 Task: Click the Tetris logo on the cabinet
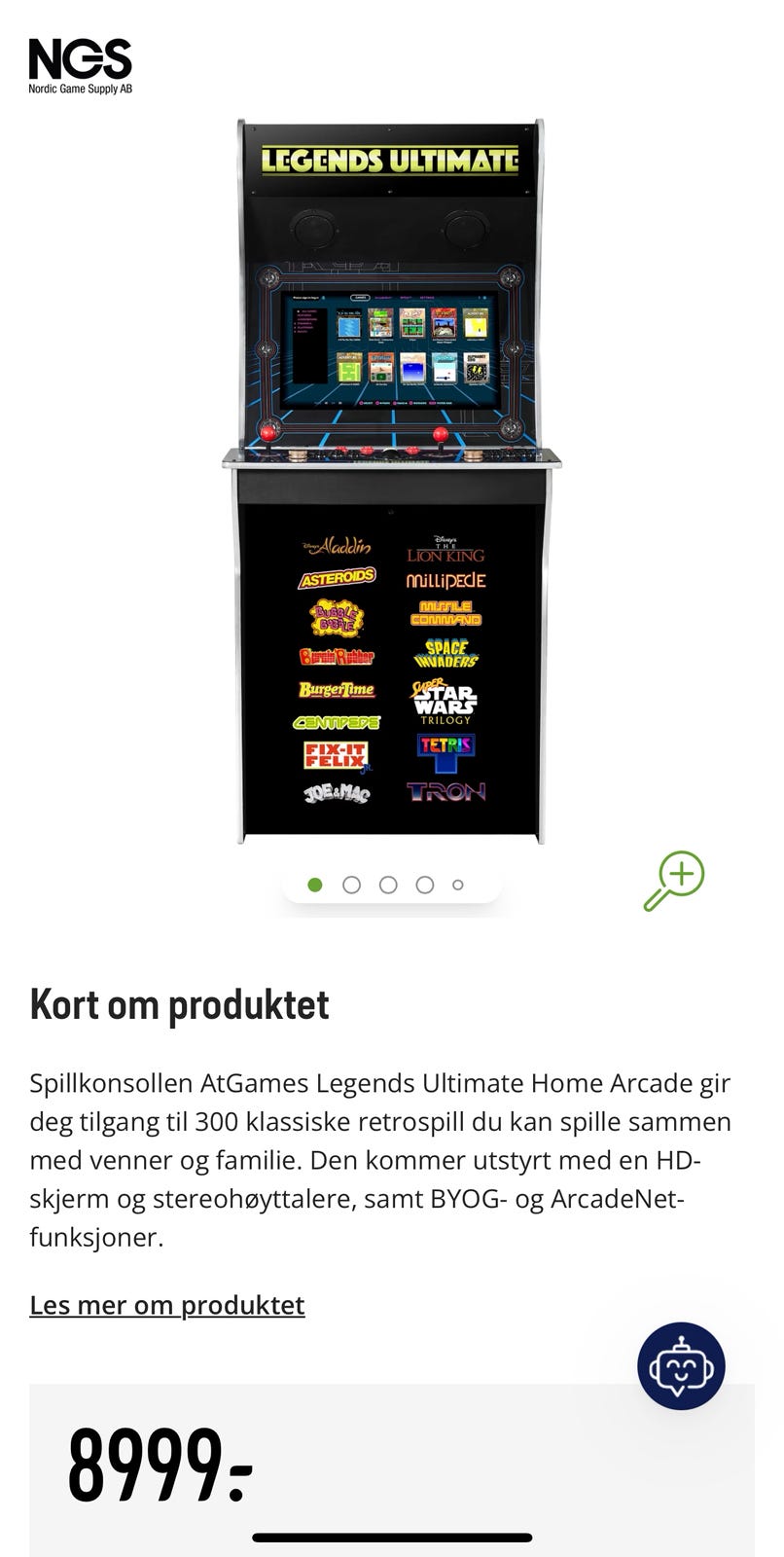coord(446,746)
